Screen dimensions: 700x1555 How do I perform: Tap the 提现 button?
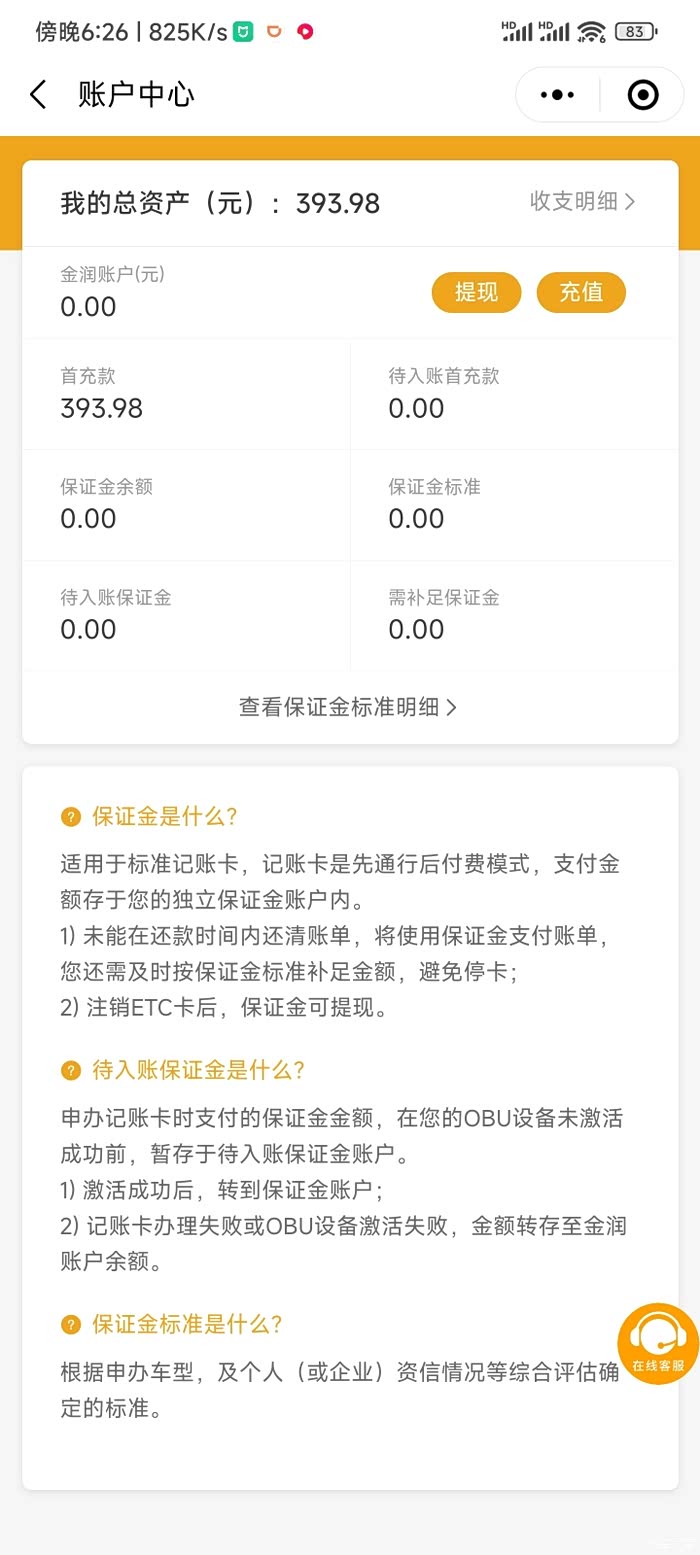tap(477, 292)
